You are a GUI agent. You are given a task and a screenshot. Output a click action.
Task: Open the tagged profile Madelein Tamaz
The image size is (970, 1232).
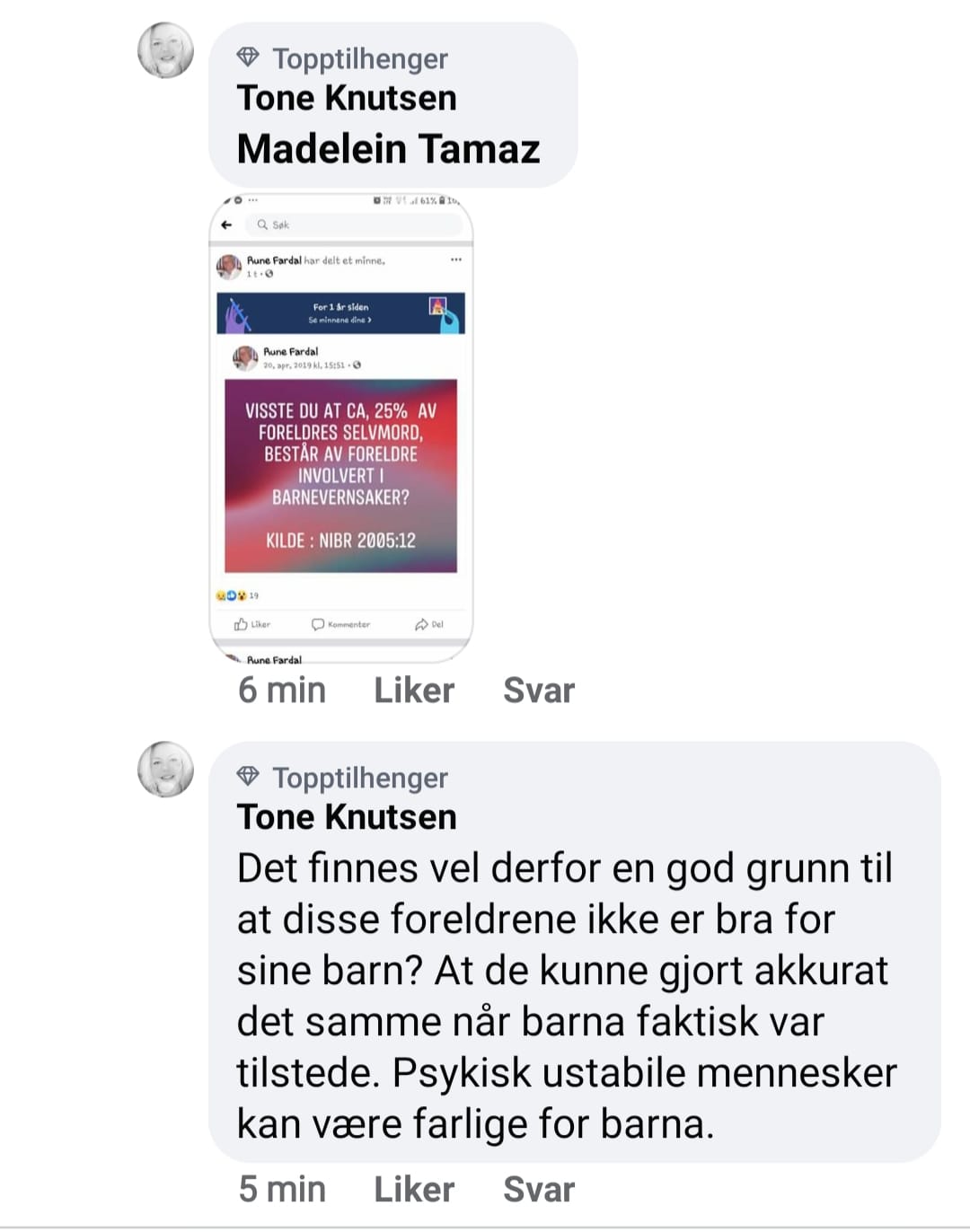coord(388,149)
